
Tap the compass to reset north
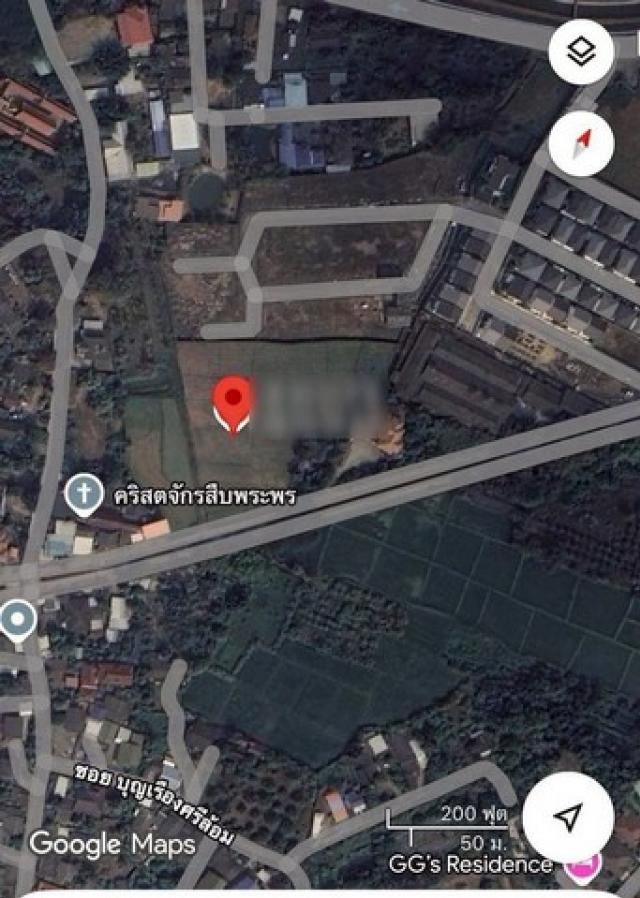[581, 141]
